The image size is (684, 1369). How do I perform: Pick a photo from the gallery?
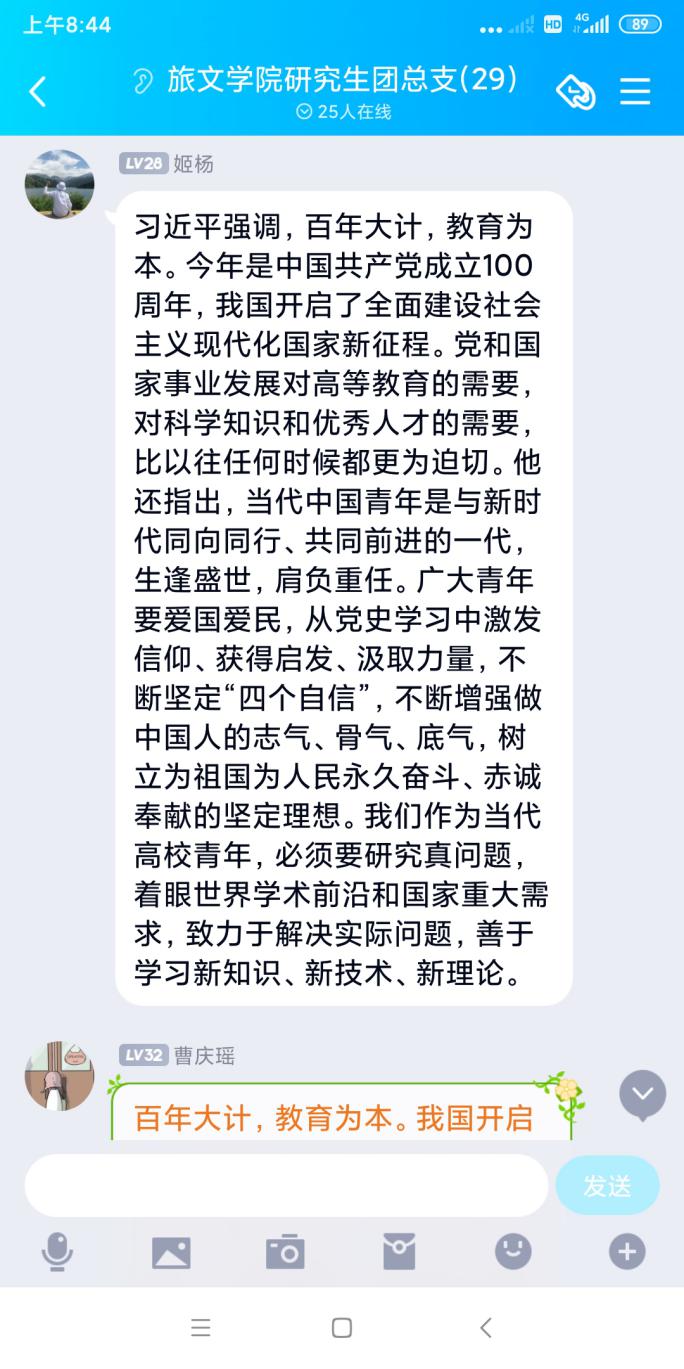[171, 1251]
